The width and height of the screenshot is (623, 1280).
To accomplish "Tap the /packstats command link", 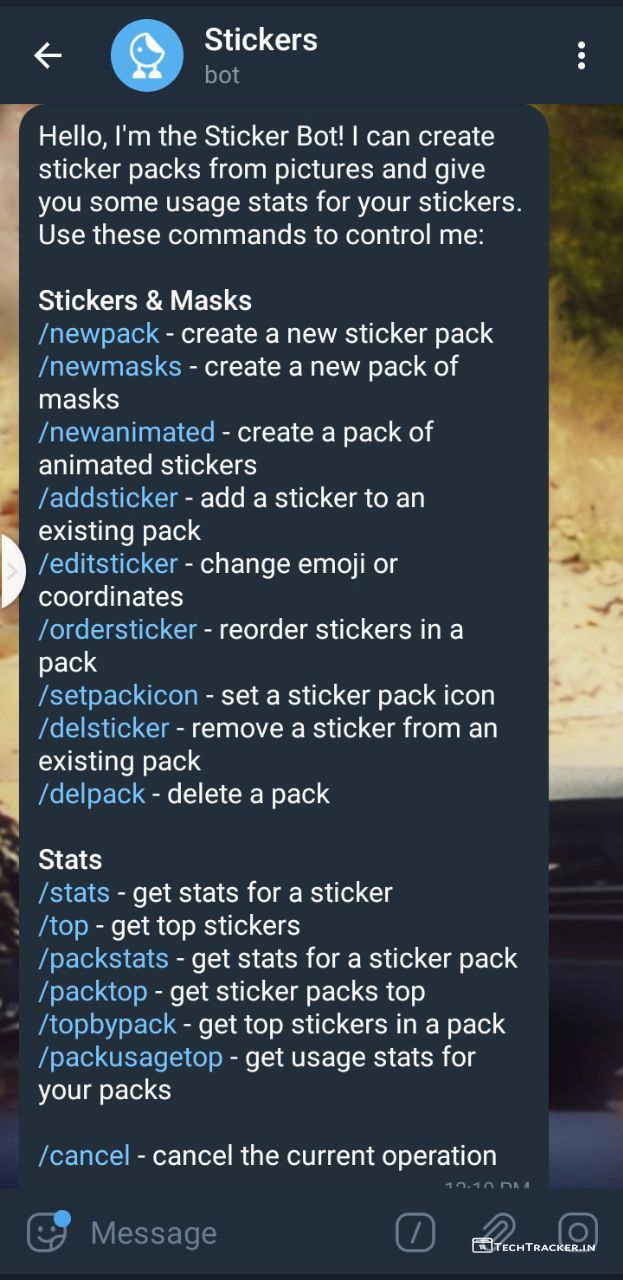I will tap(103, 958).
